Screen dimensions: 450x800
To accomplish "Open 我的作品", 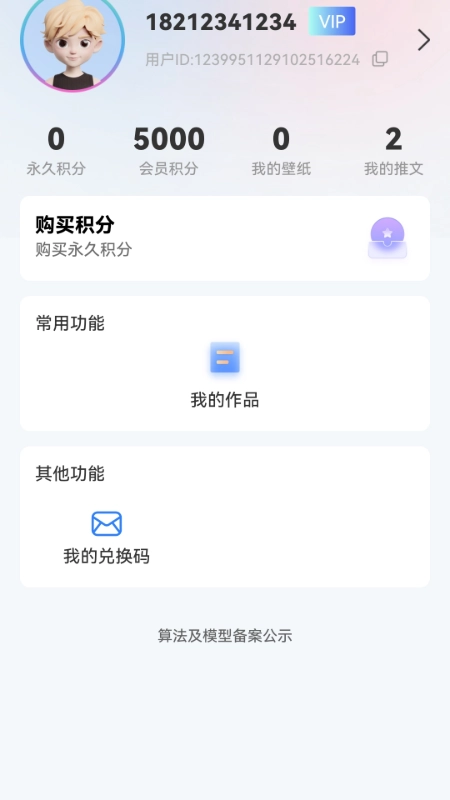I will pyautogui.click(x=225, y=375).
